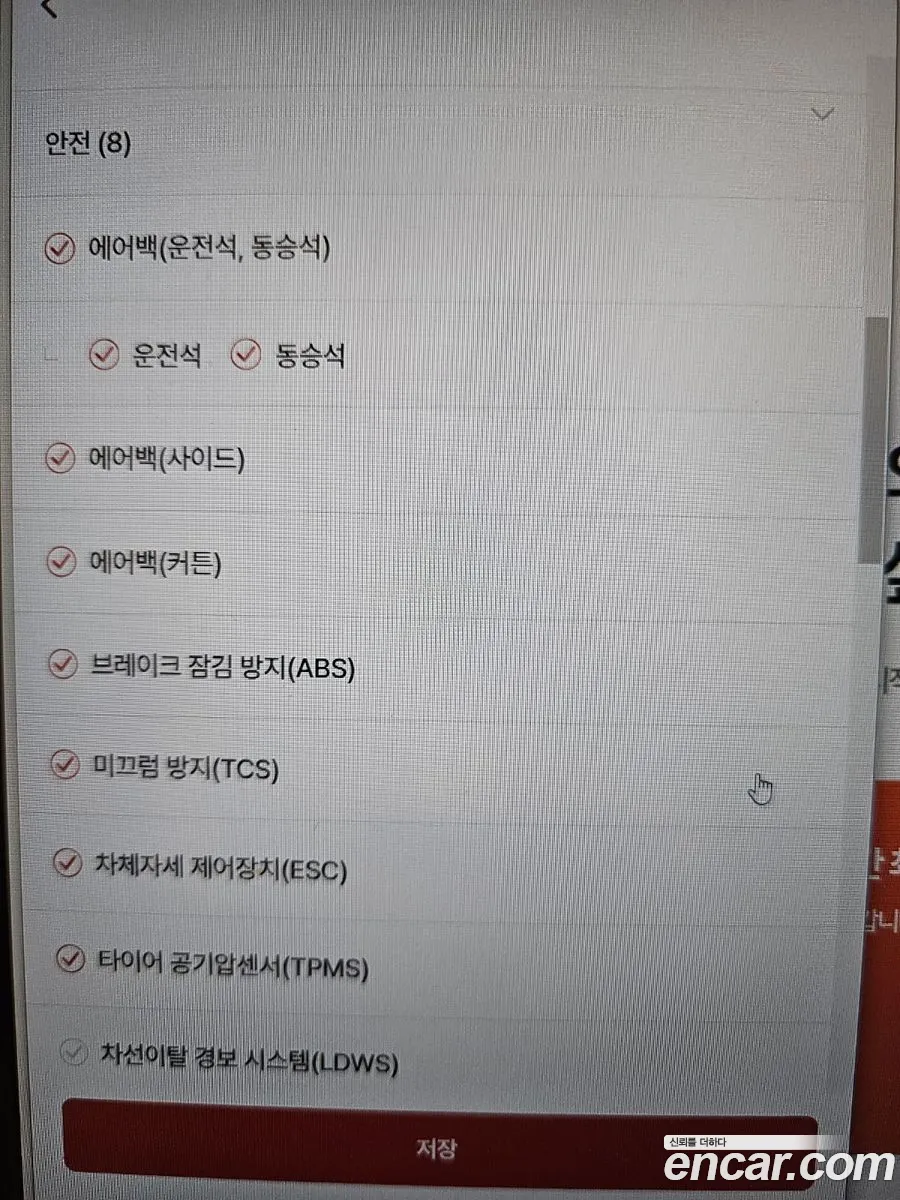Image resolution: width=900 pixels, height=1200 pixels.
Task: Uncheck the 운전석 sub-option
Action: pos(104,354)
